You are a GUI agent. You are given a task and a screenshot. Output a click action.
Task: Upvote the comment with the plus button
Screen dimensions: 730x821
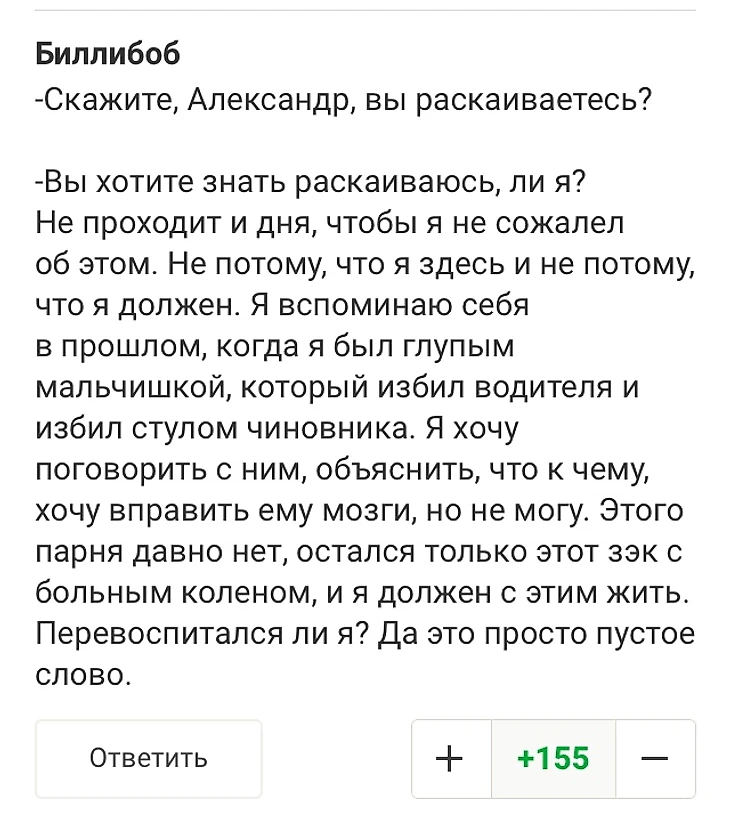coord(451,759)
